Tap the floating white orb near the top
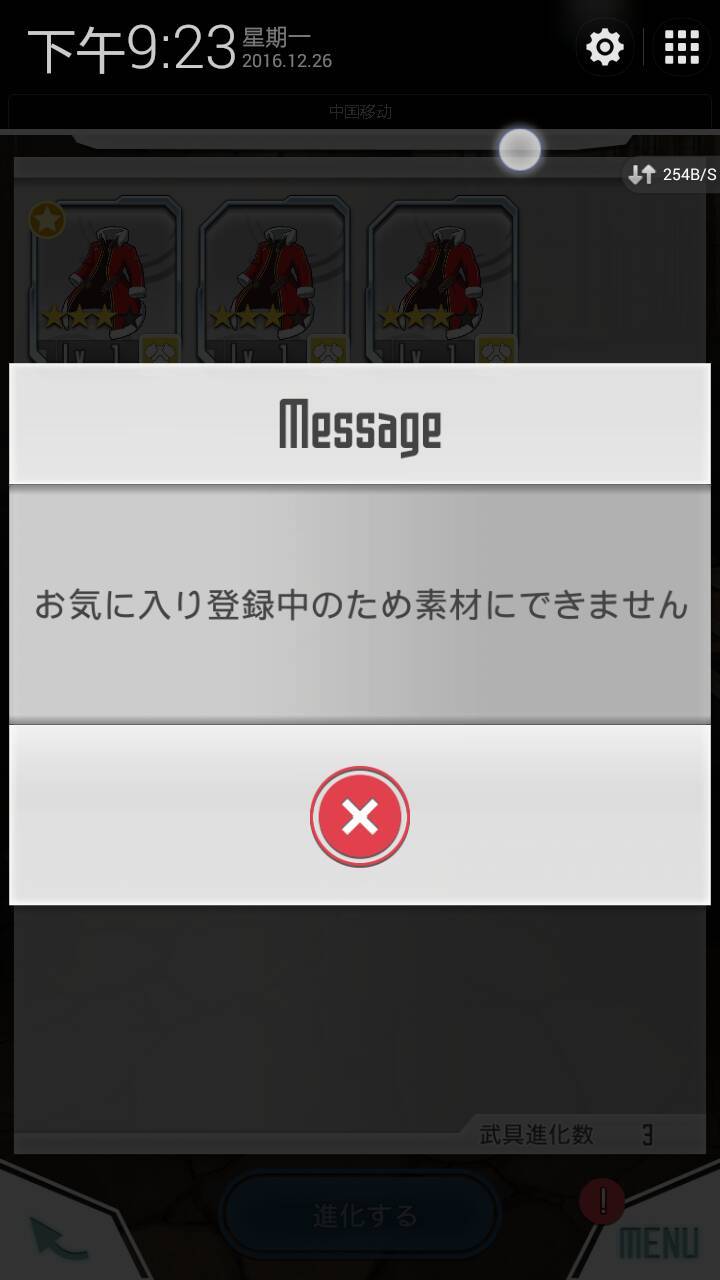This screenshot has height=1280, width=720. [517, 149]
